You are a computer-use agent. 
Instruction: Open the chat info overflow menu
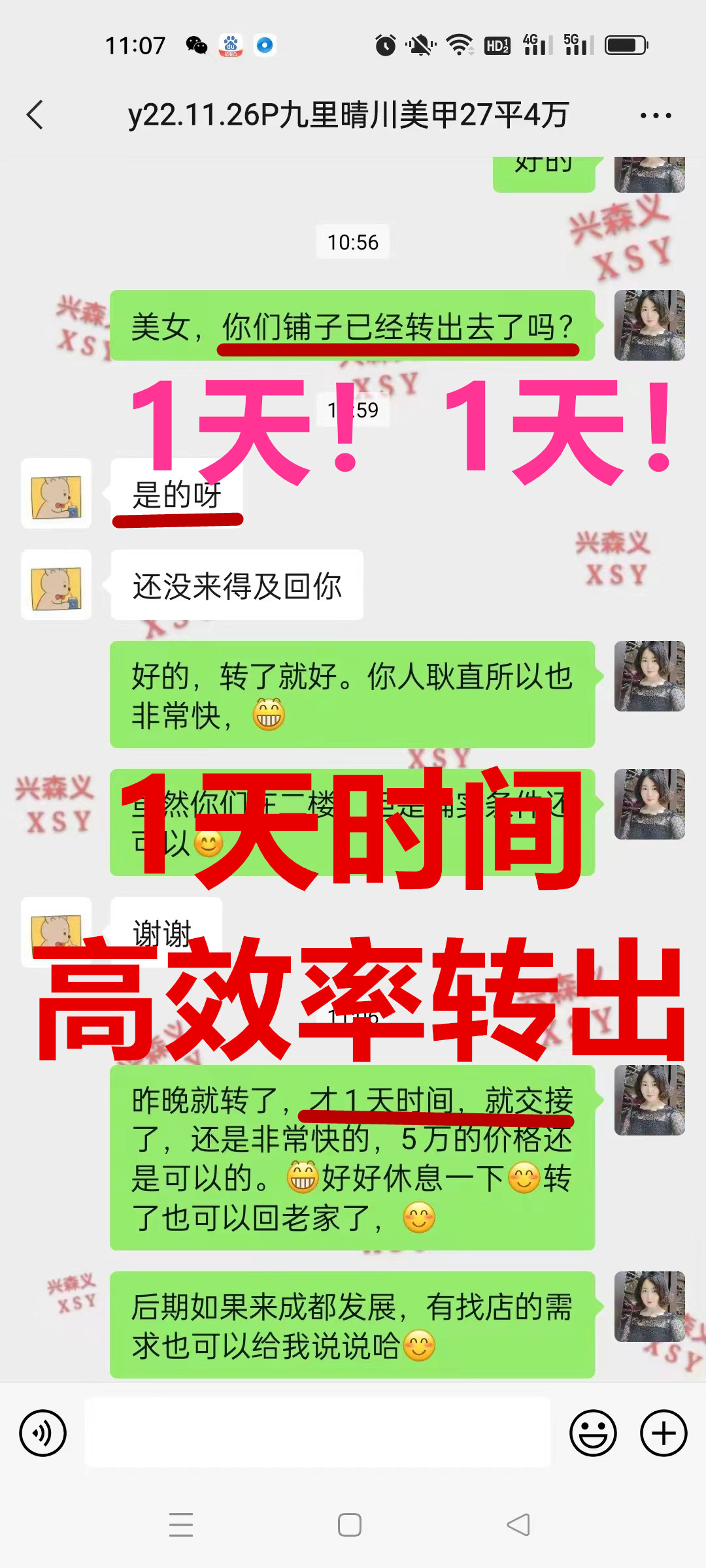[655, 116]
